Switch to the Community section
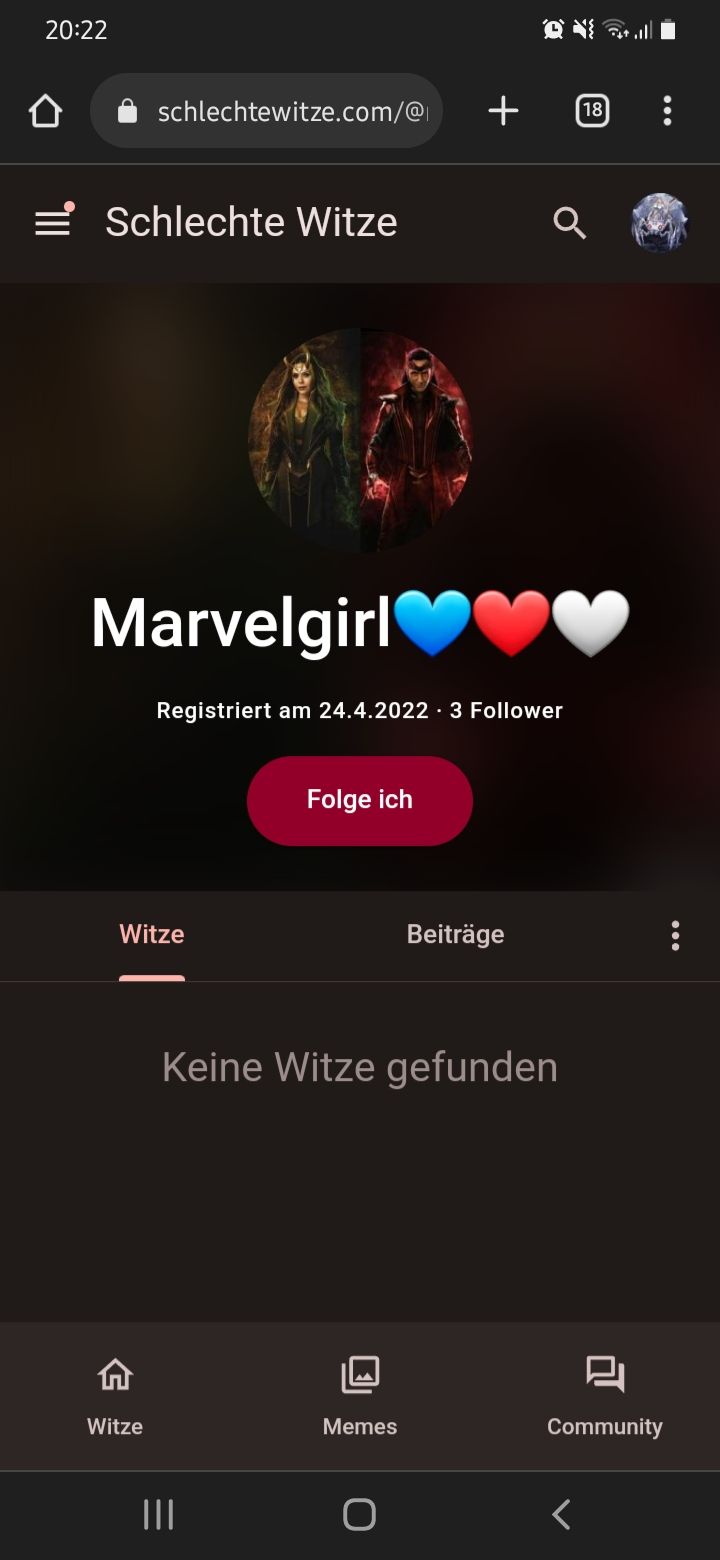Viewport: 720px width, 1560px height. [604, 1397]
